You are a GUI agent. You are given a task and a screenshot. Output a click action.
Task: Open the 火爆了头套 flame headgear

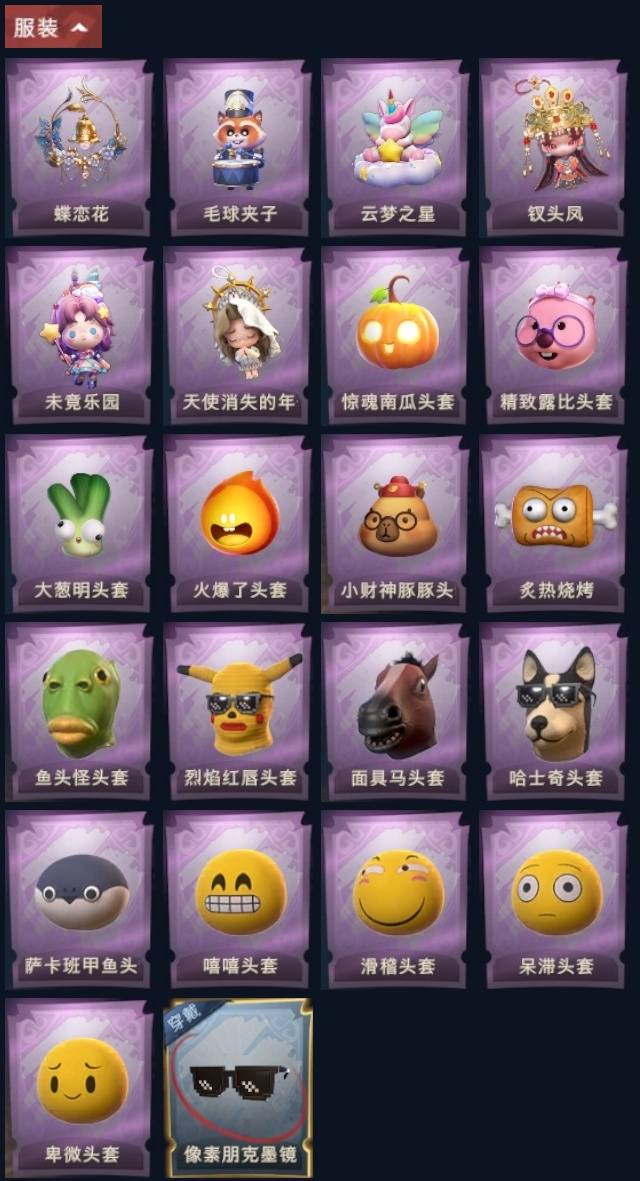238,524
